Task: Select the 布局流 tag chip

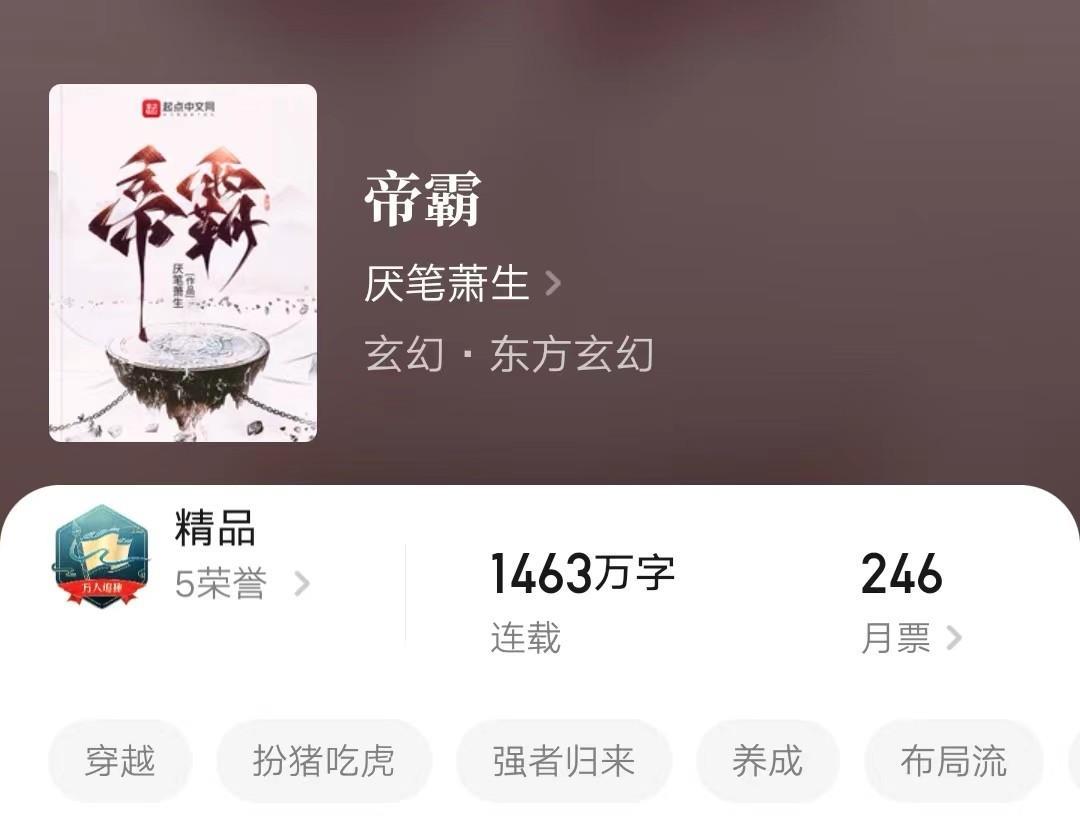Action: [953, 761]
